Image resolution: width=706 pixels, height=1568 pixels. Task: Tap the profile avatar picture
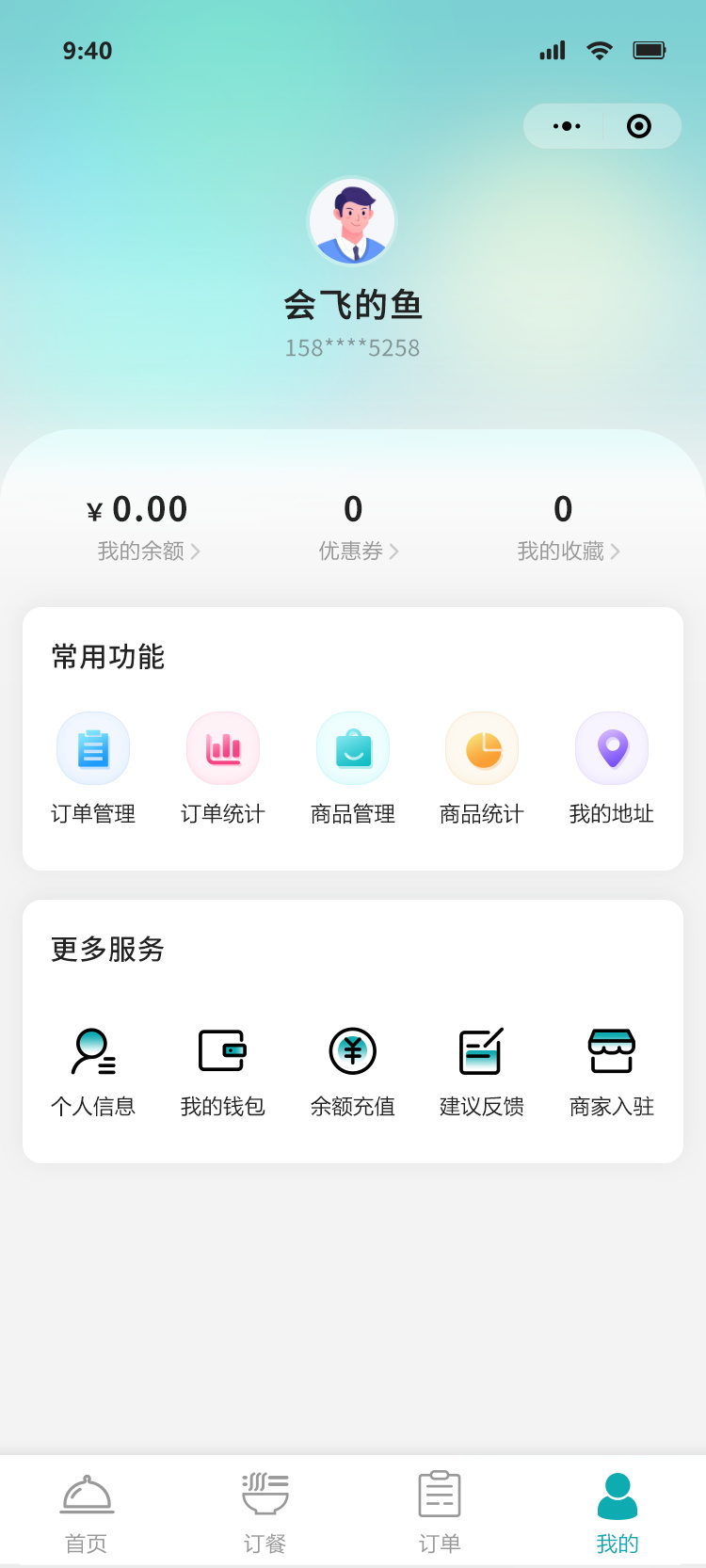[352, 222]
